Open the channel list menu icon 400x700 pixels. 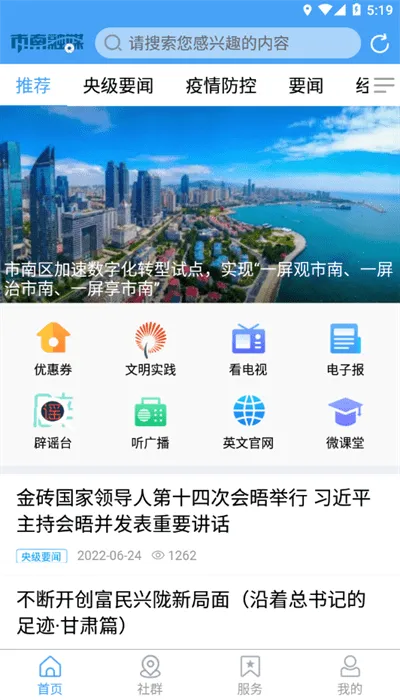pyautogui.click(x=384, y=85)
